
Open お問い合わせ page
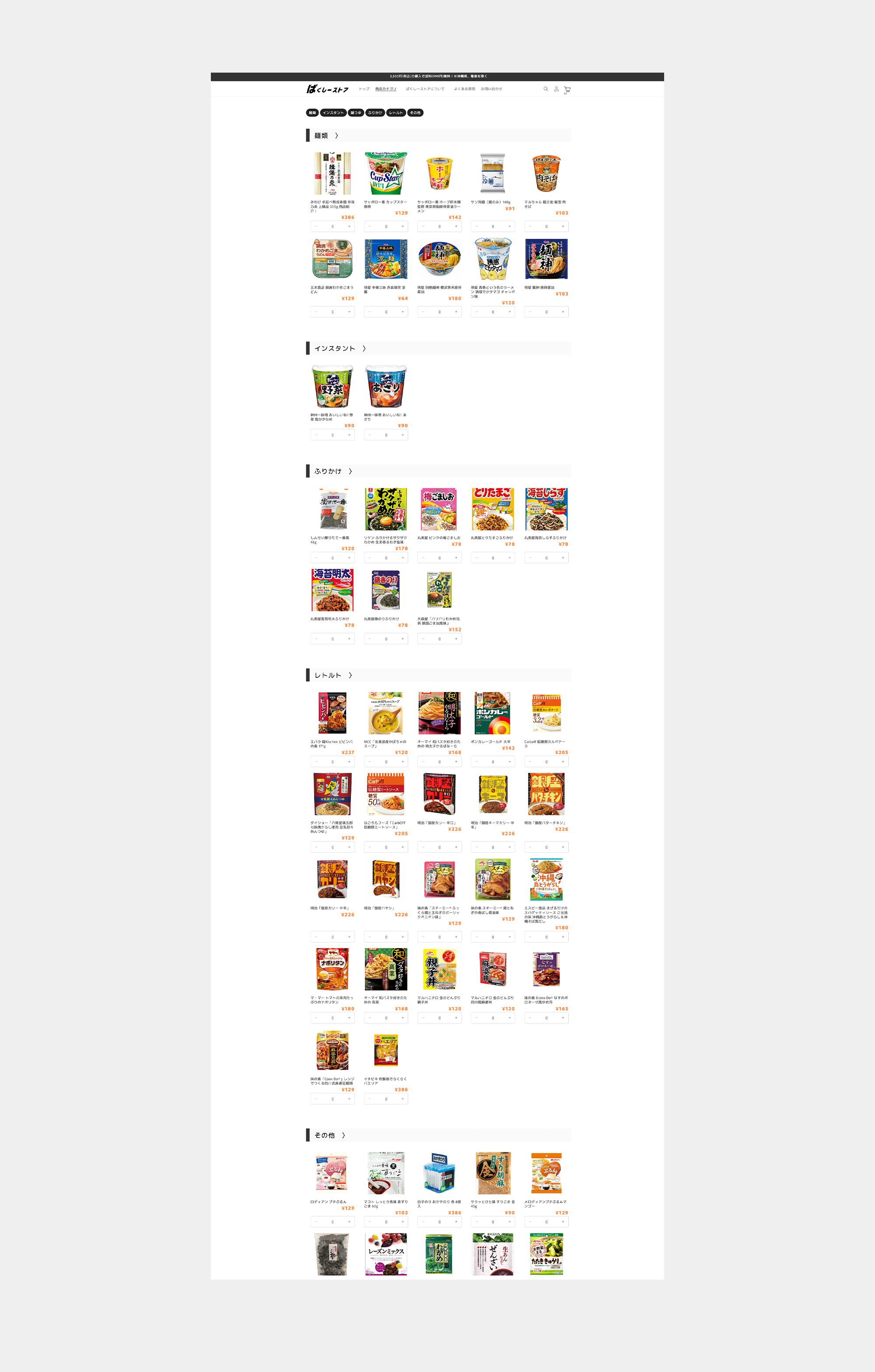point(491,89)
